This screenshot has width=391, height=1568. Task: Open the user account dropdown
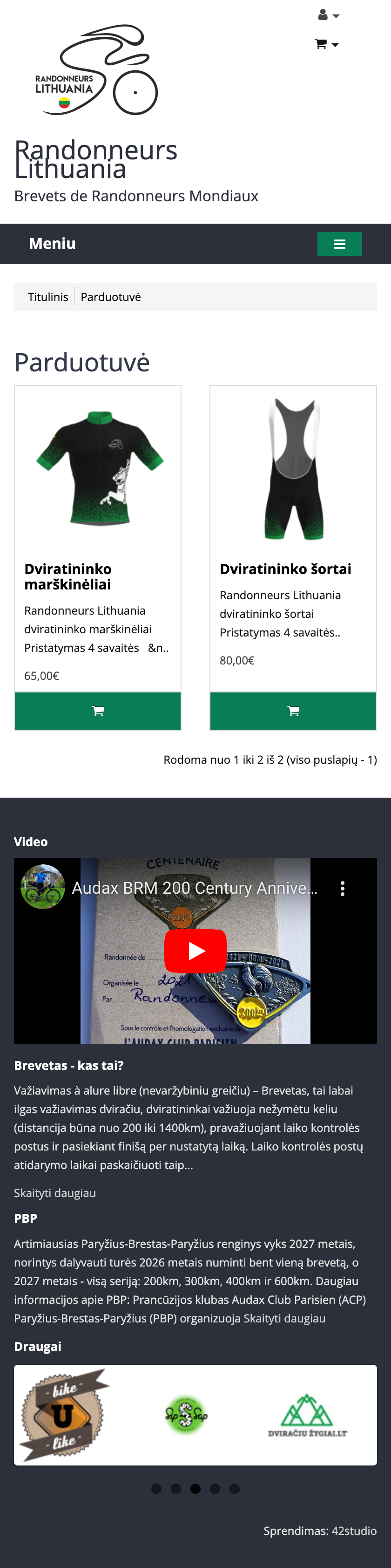click(x=328, y=15)
